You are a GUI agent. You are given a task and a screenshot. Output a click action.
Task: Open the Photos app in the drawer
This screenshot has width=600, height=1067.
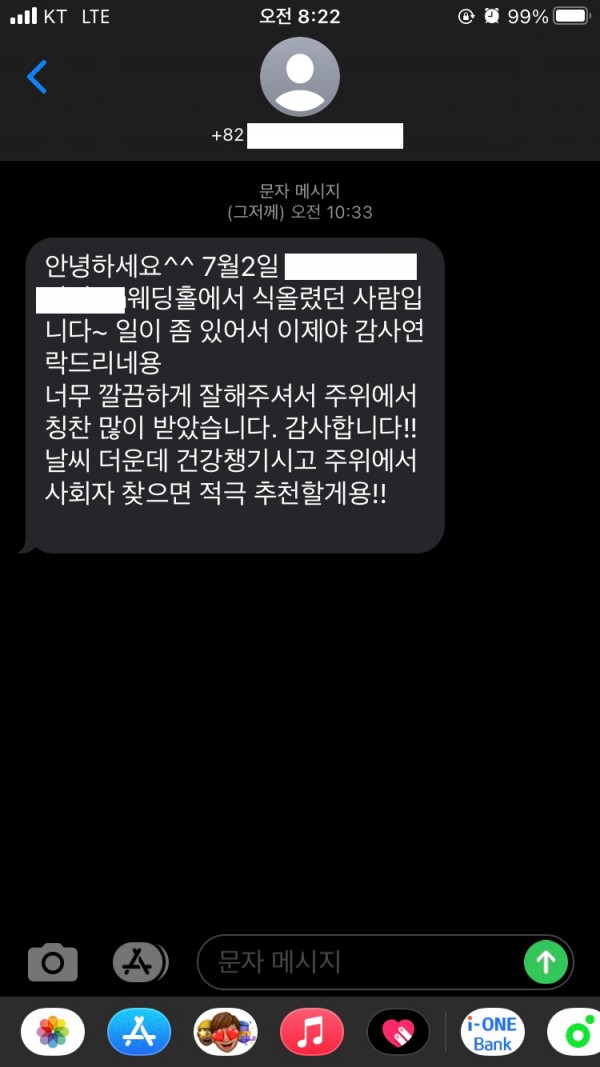tap(53, 1032)
